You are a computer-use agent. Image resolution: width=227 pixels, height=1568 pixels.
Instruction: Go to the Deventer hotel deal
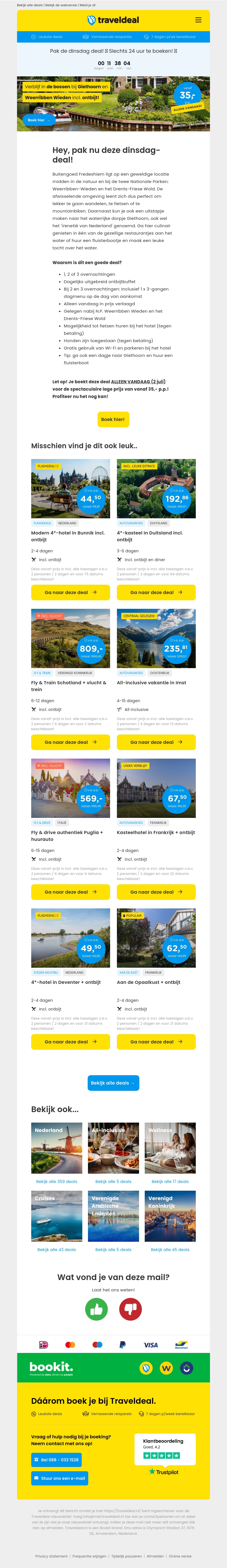pyautogui.click(x=71, y=1041)
